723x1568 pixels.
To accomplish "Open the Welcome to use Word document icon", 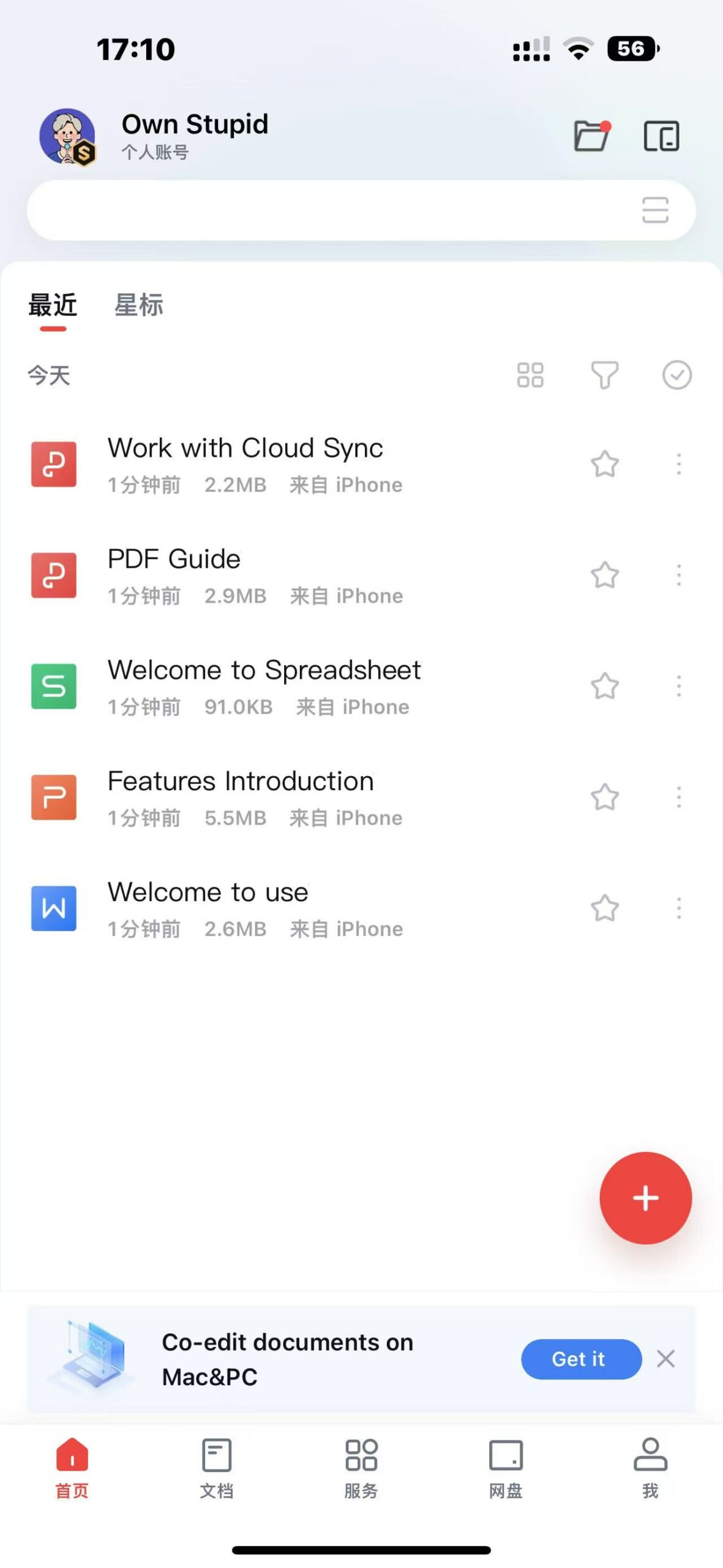I will [53, 908].
